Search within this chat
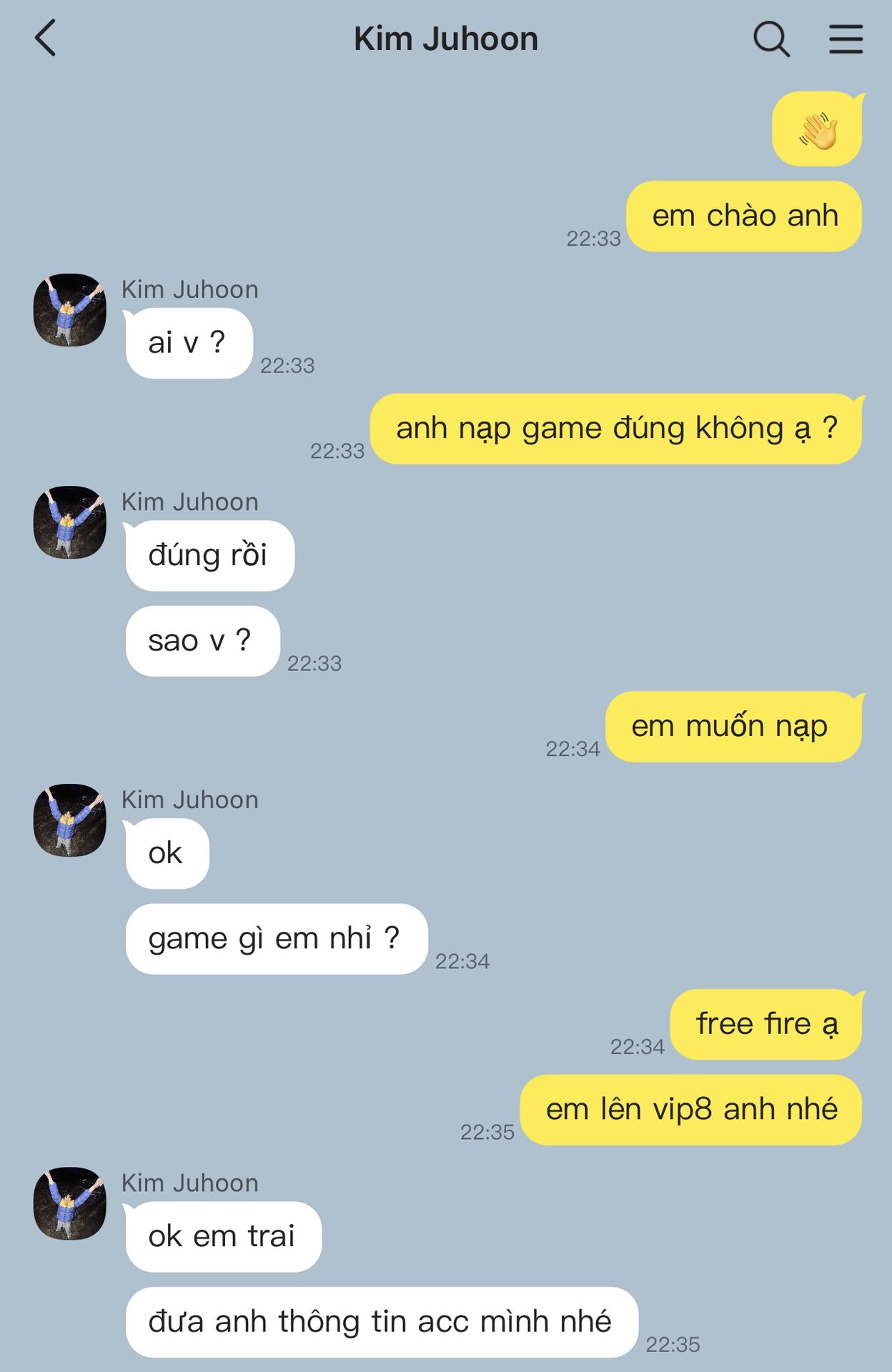892x1372 pixels. pos(771,39)
